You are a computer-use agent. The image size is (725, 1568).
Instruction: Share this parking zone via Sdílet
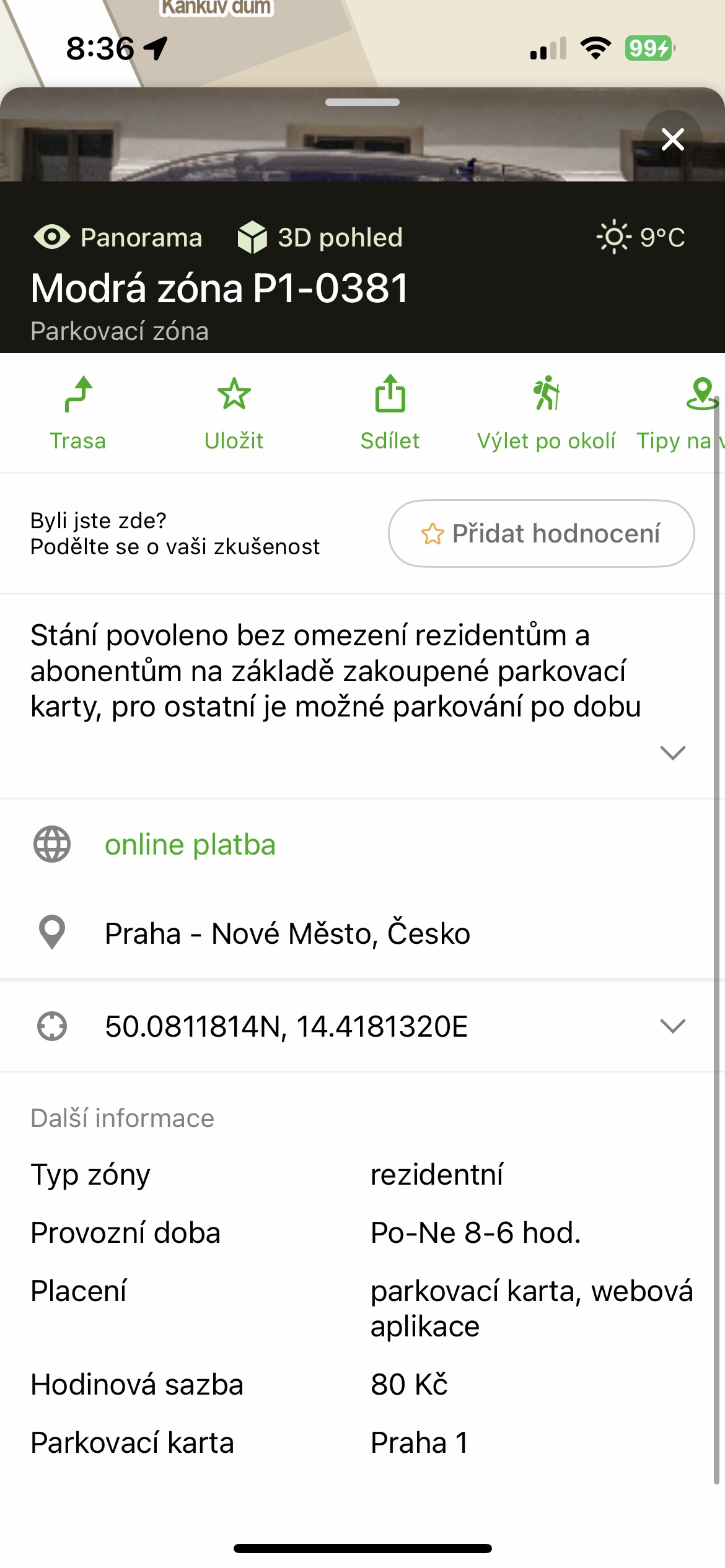[390, 413]
